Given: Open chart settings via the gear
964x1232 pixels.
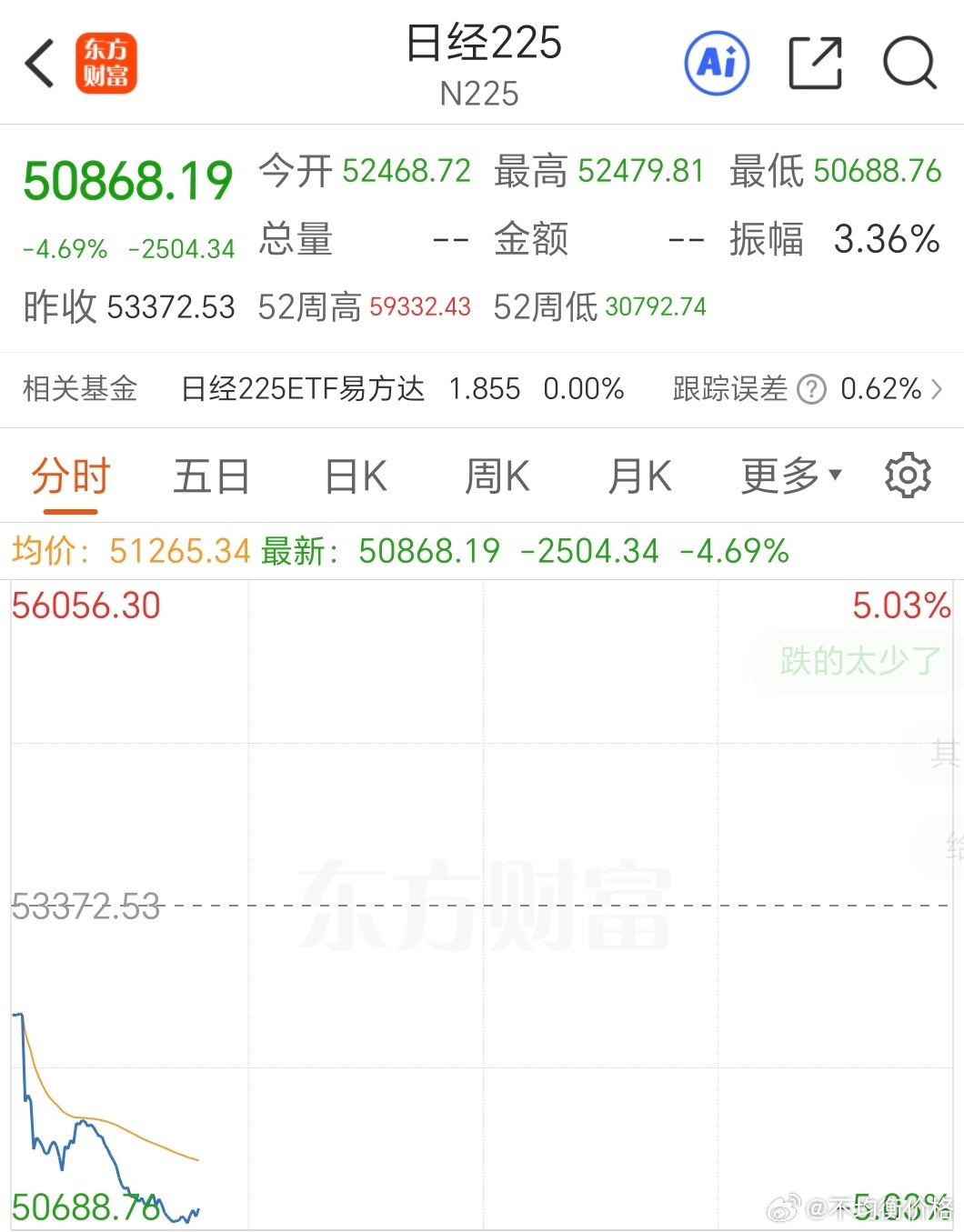Looking at the screenshot, I should tap(907, 475).
